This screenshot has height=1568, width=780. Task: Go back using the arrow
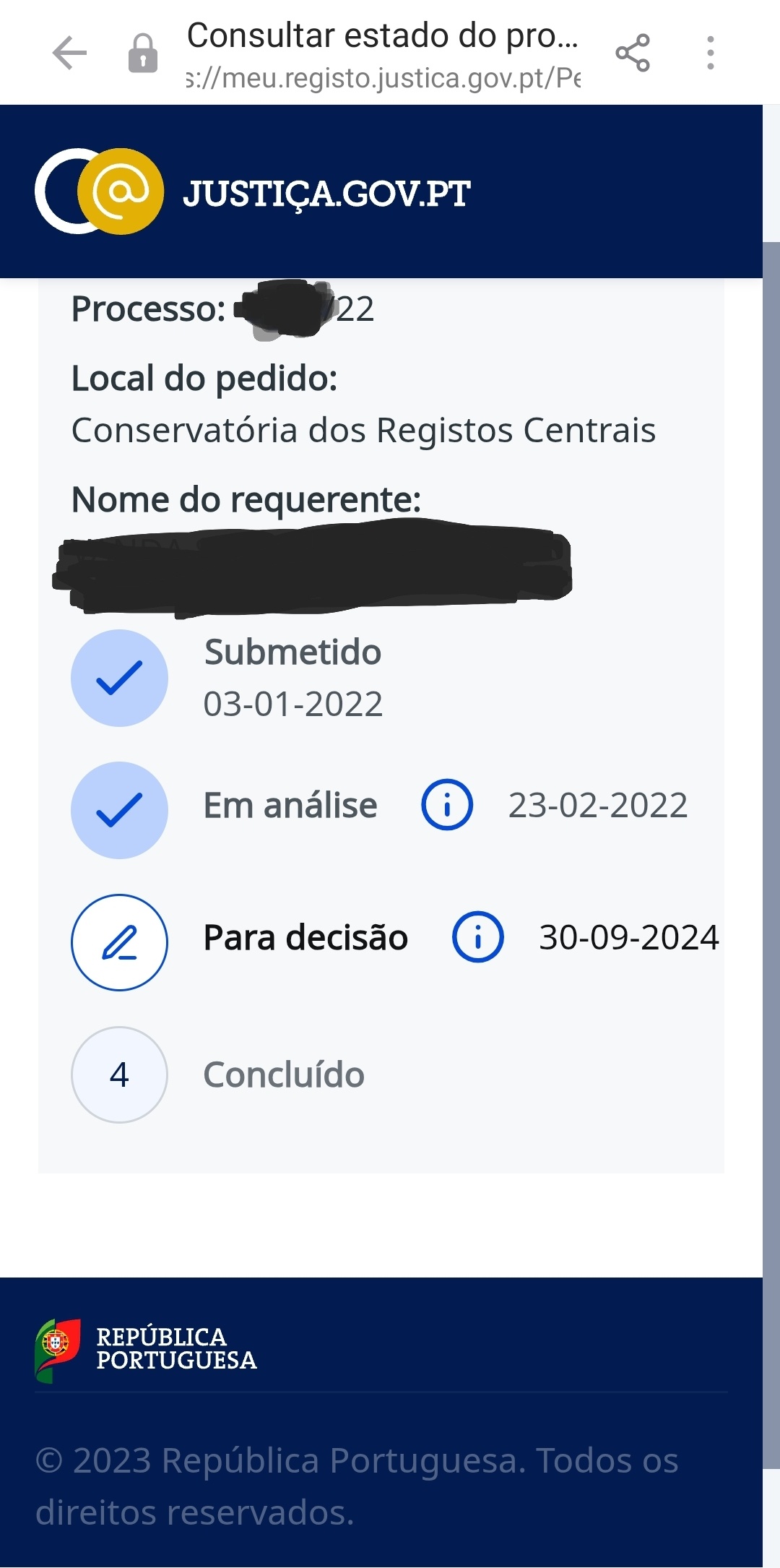(69, 53)
